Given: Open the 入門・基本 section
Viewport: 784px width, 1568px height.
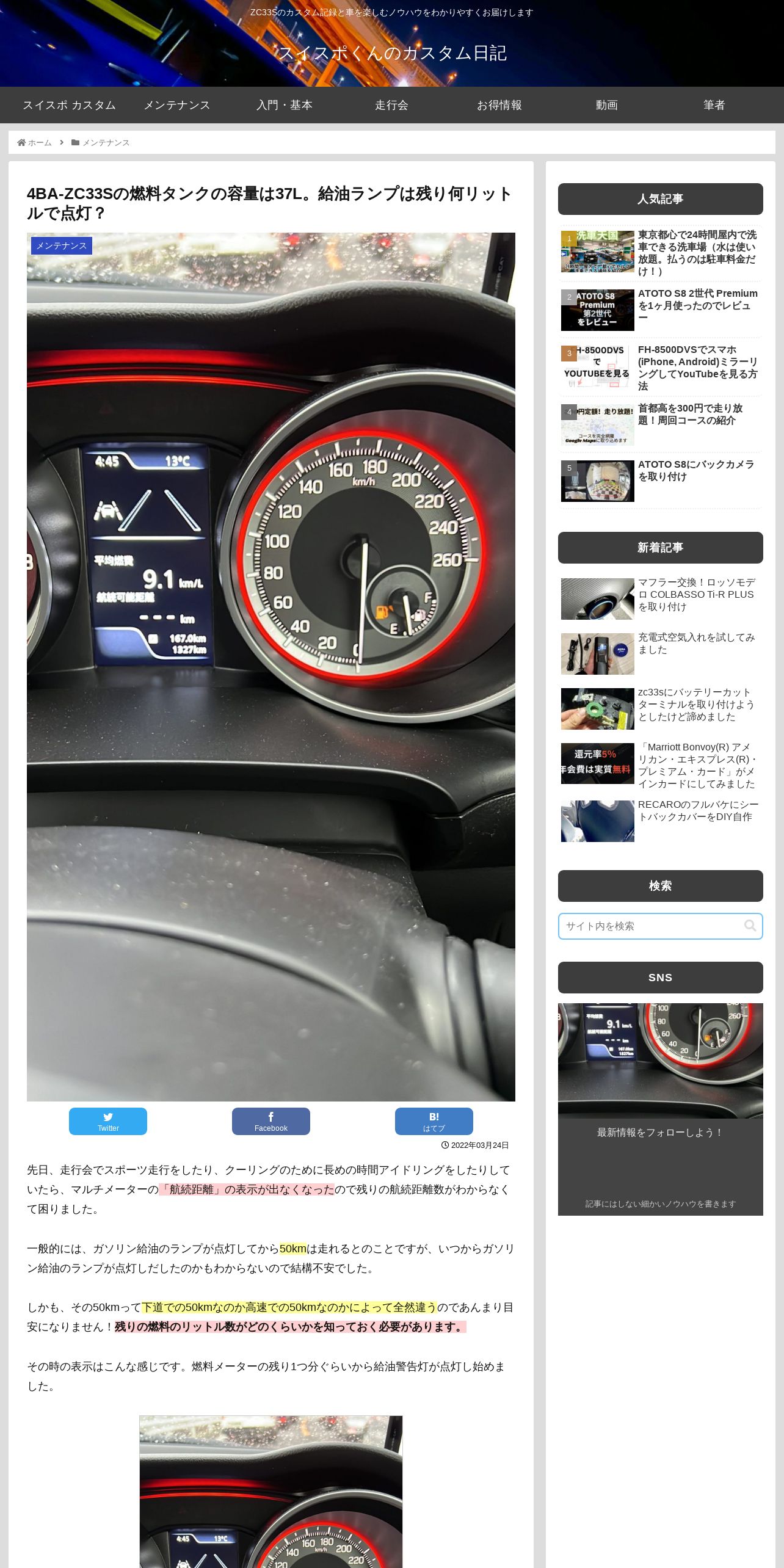Looking at the screenshot, I should coord(284,105).
